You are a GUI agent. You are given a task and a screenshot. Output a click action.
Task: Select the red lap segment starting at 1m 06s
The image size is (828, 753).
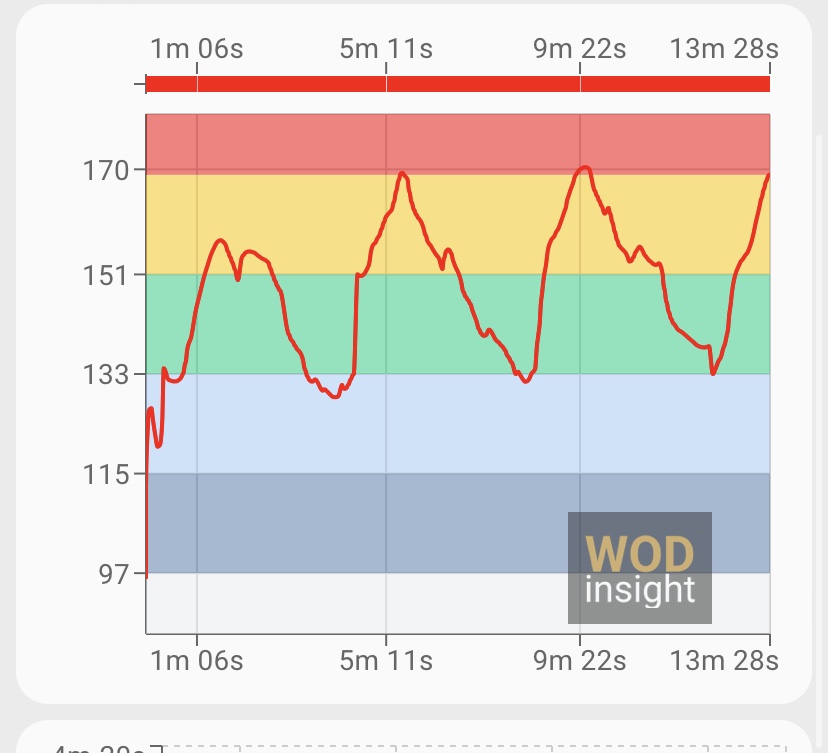tap(291, 84)
